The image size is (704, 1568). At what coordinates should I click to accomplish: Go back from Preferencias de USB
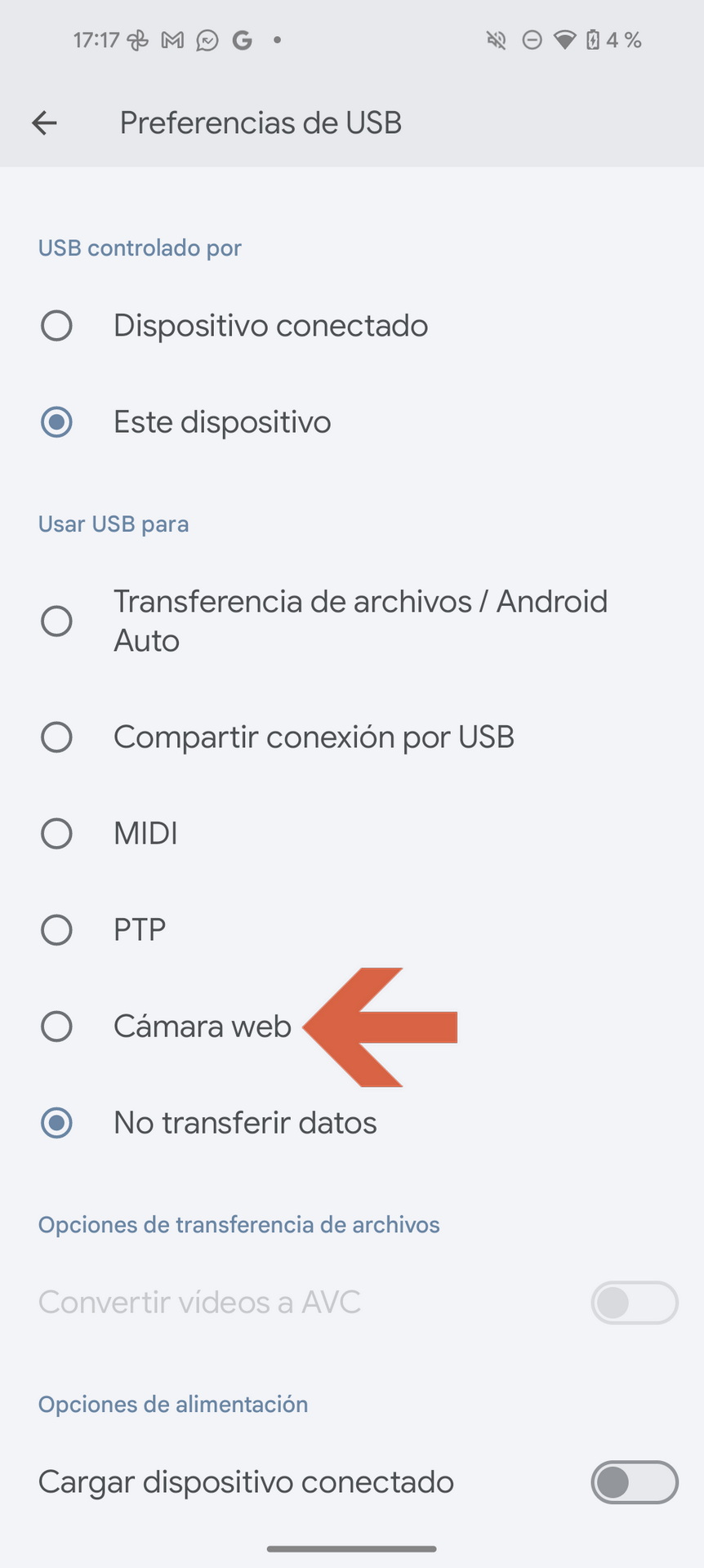click(44, 123)
